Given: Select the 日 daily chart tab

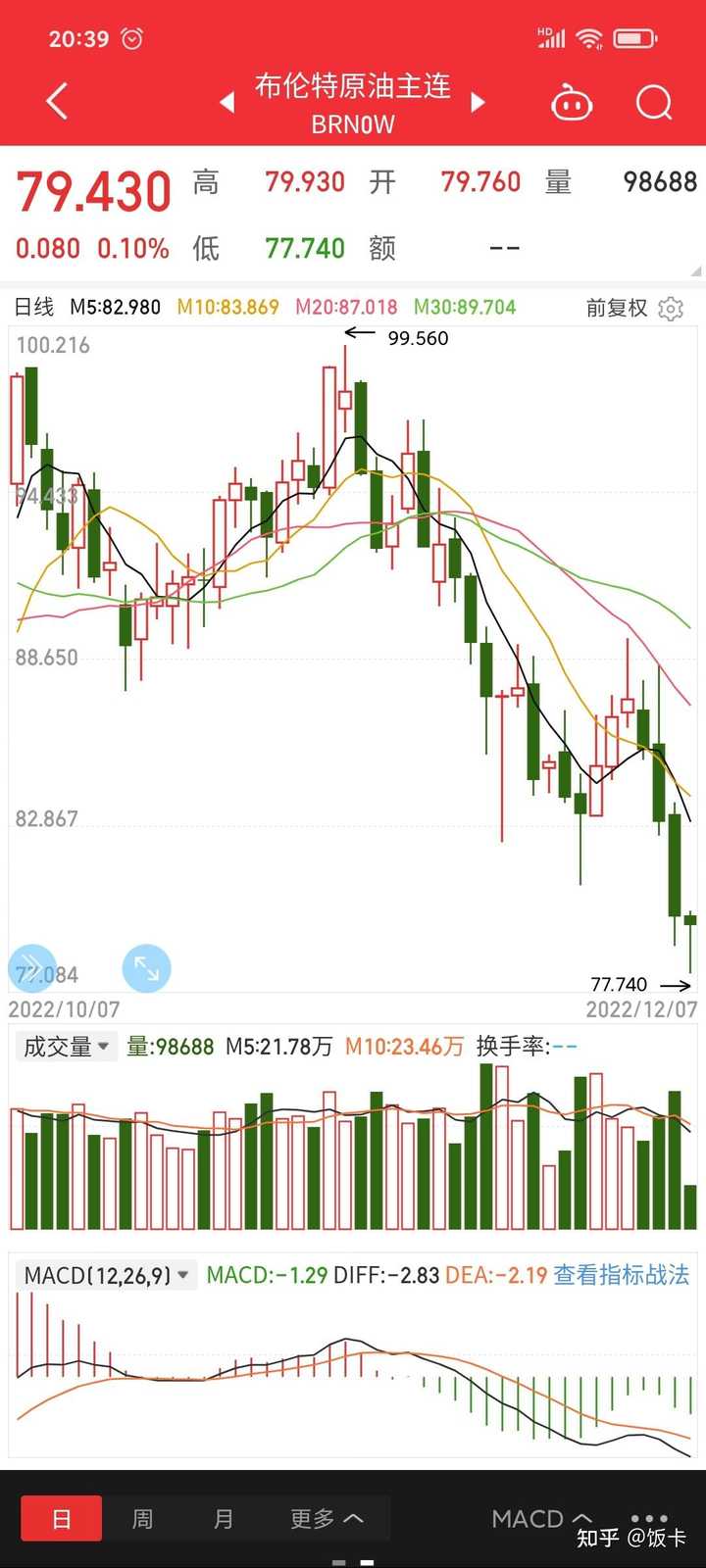Looking at the screenshot, I should pos(62,1519).
